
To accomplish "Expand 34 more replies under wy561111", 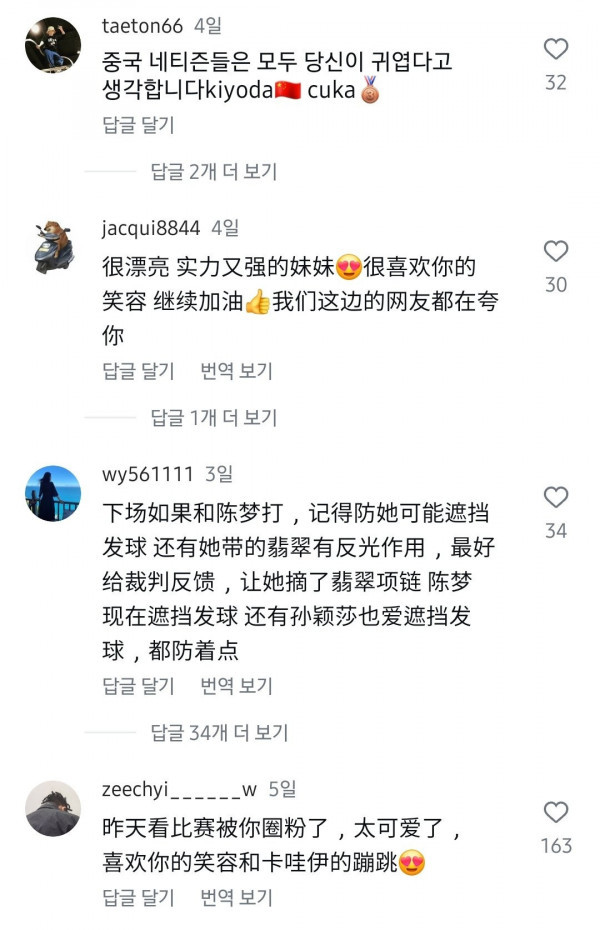I will coord(219,733).
